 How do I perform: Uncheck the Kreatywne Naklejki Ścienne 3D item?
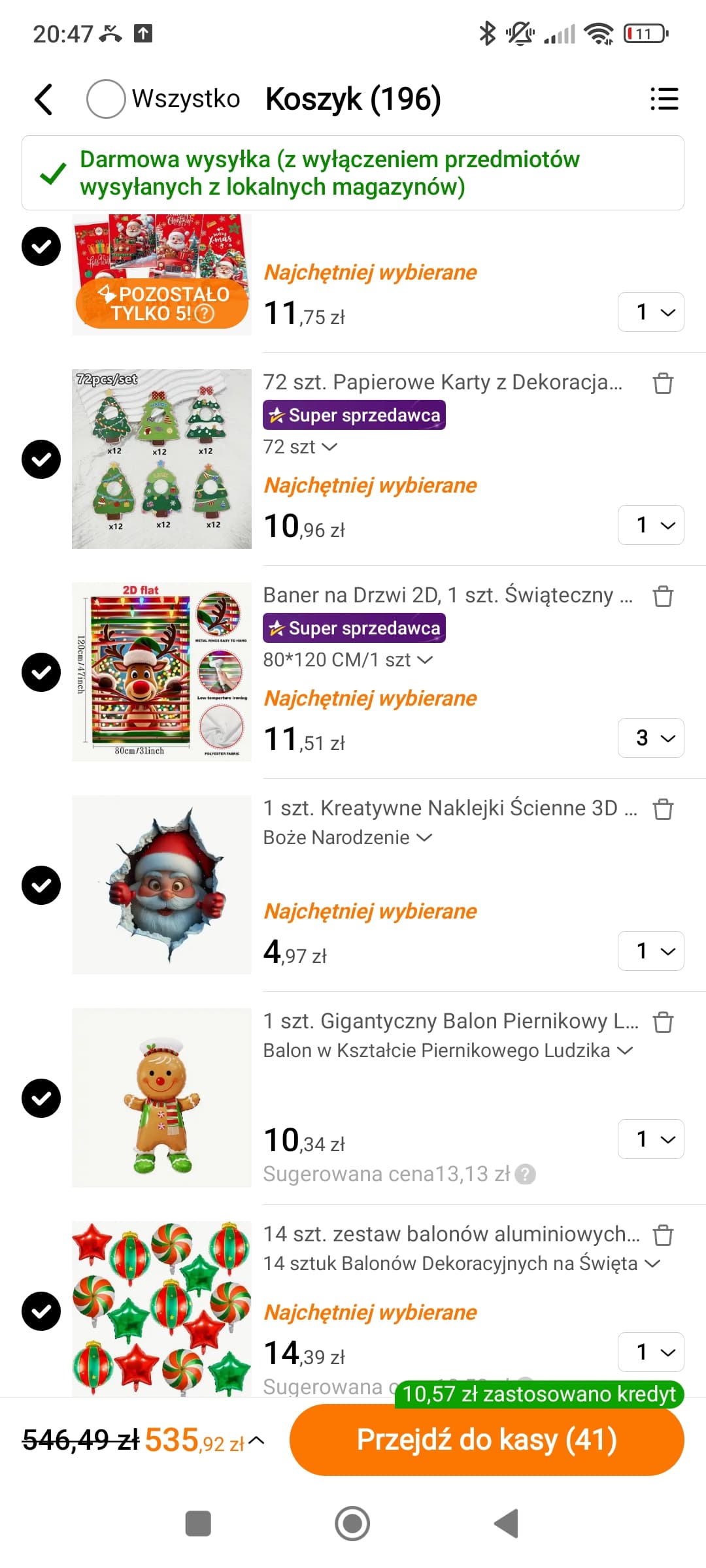tap(41, 885)
